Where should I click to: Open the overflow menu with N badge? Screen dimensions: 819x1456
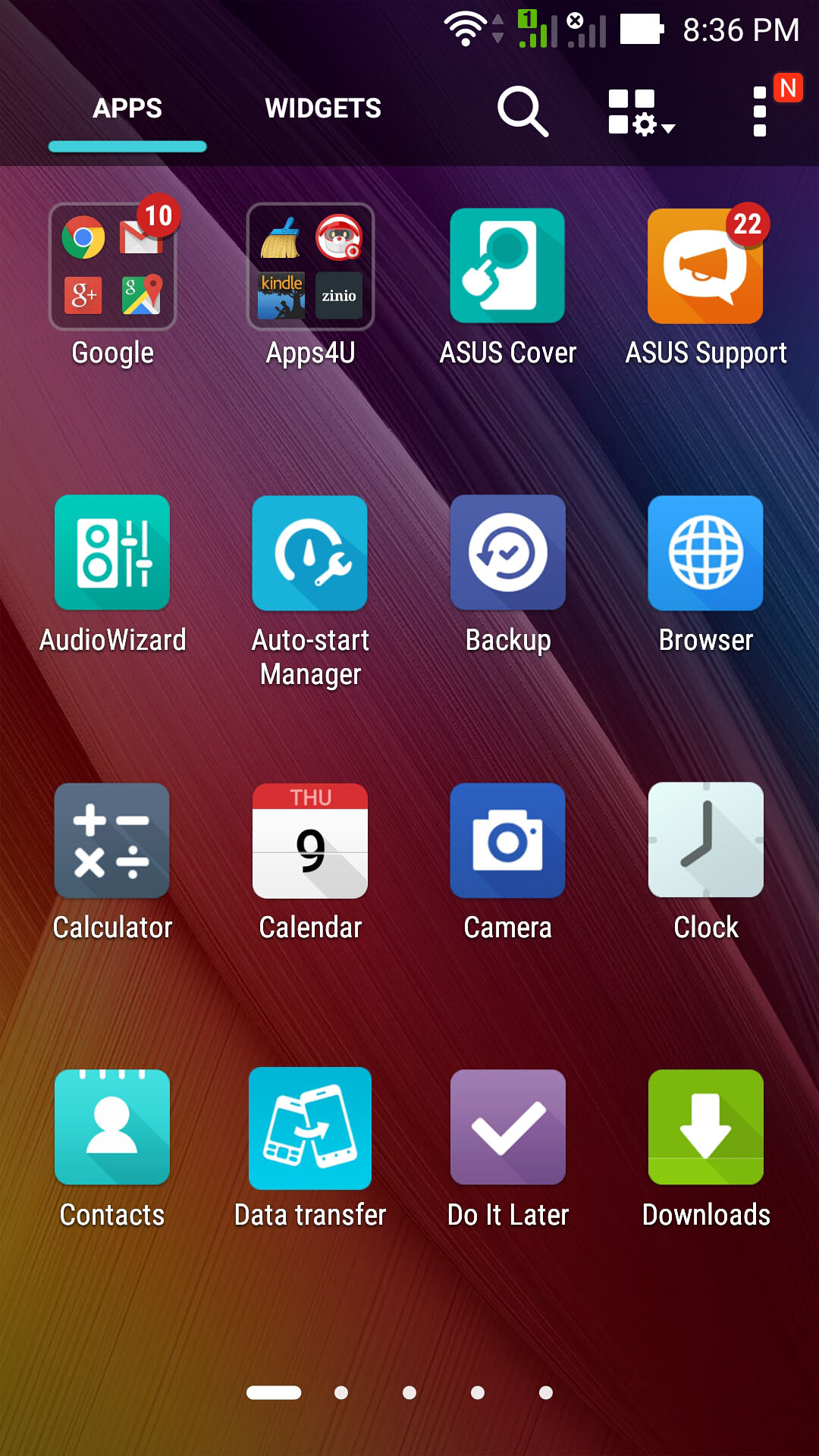[762, 111]
